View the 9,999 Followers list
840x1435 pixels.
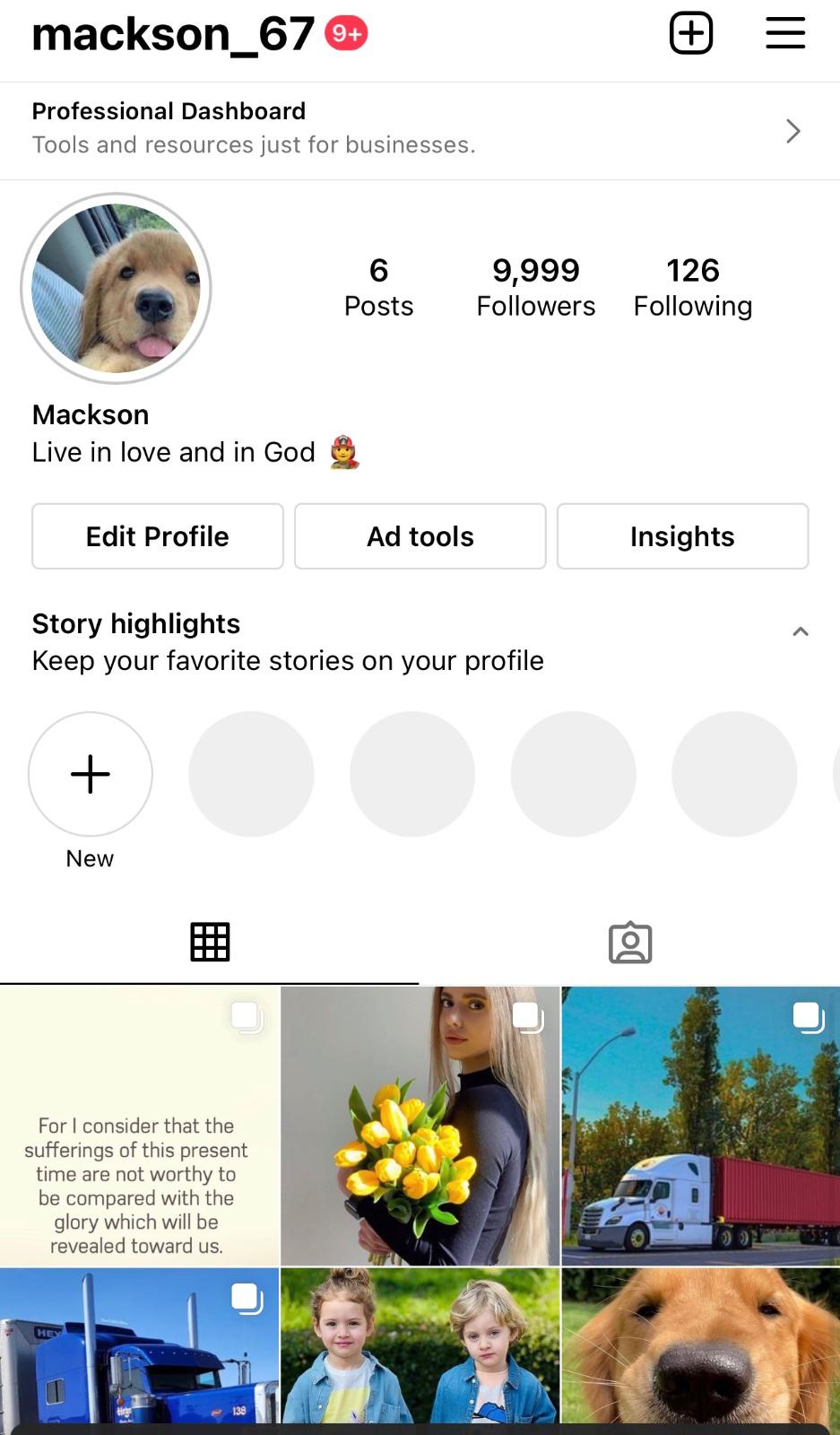pyautogui.click(x=535, y=287)
